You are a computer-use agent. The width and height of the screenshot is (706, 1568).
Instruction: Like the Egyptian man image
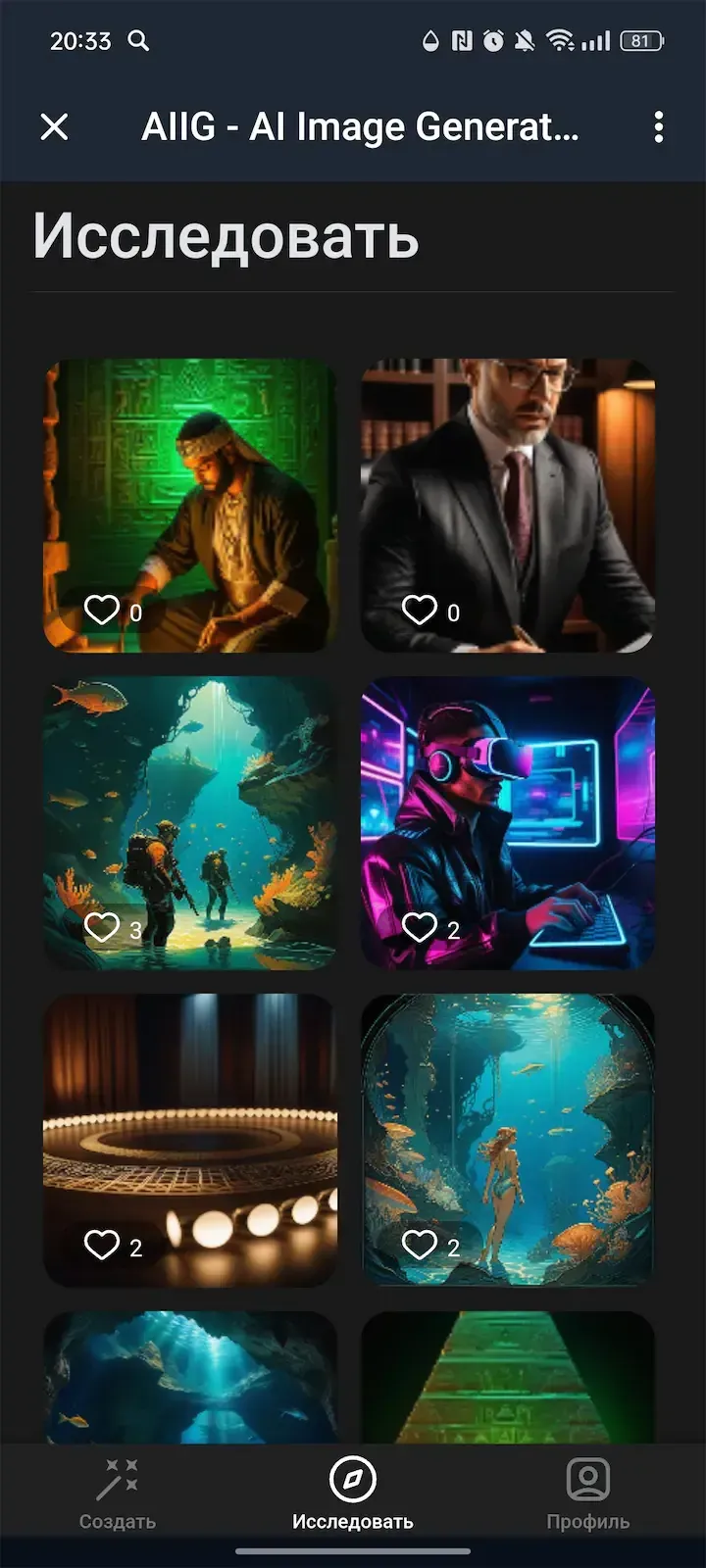point(102,611)
